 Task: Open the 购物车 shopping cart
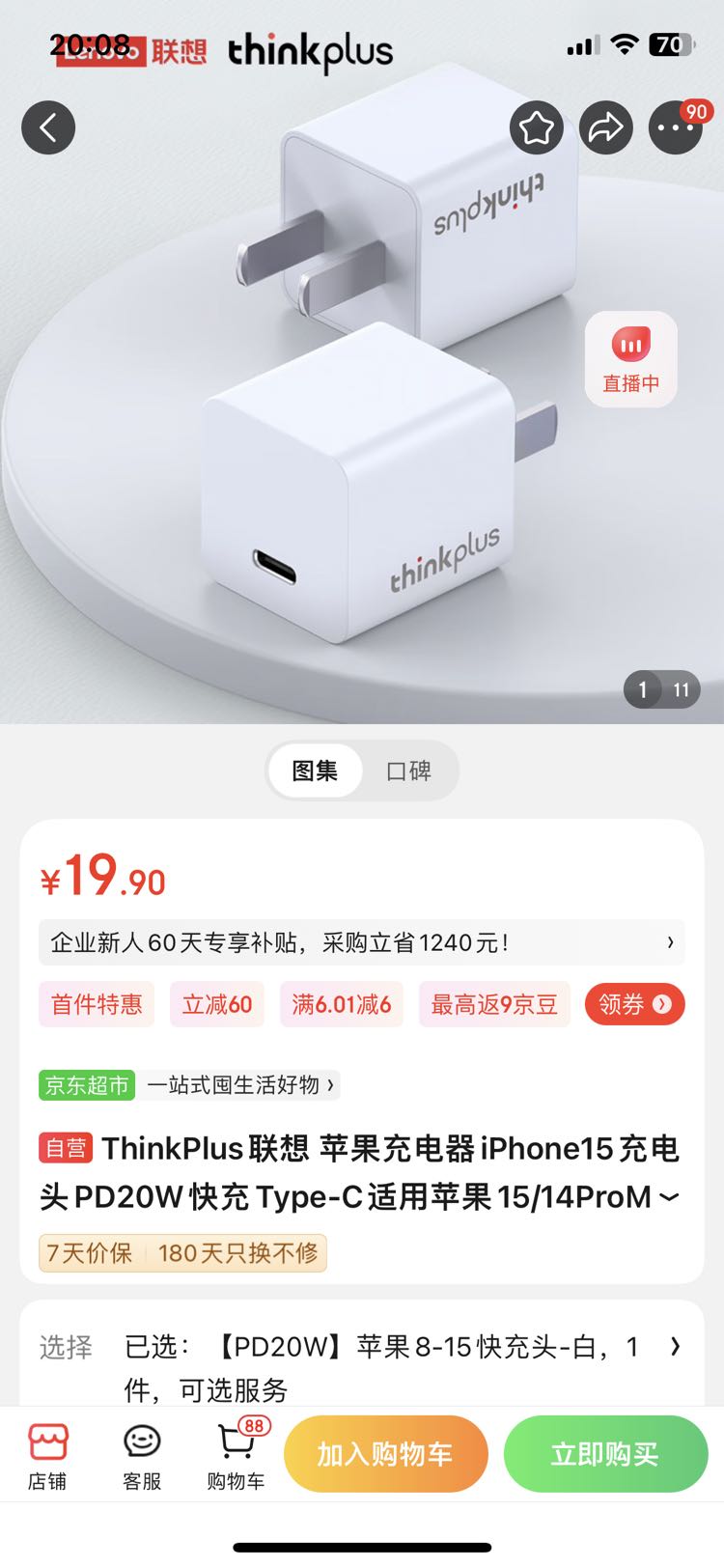tap(235, 1454)
